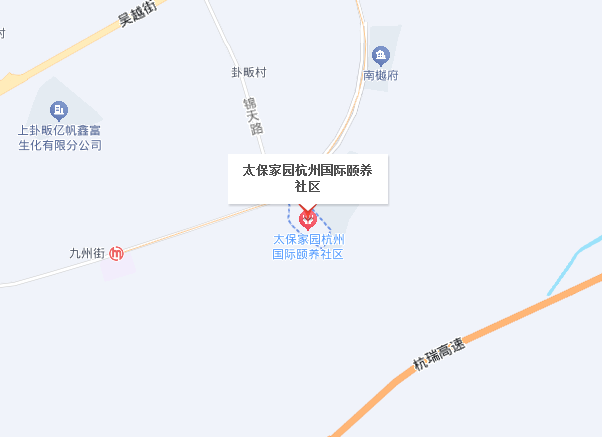Select the 上卦畈亿帆鑫富生化有限公司 place icon
This screenshot has width=602, height=437.
point(60,110)
